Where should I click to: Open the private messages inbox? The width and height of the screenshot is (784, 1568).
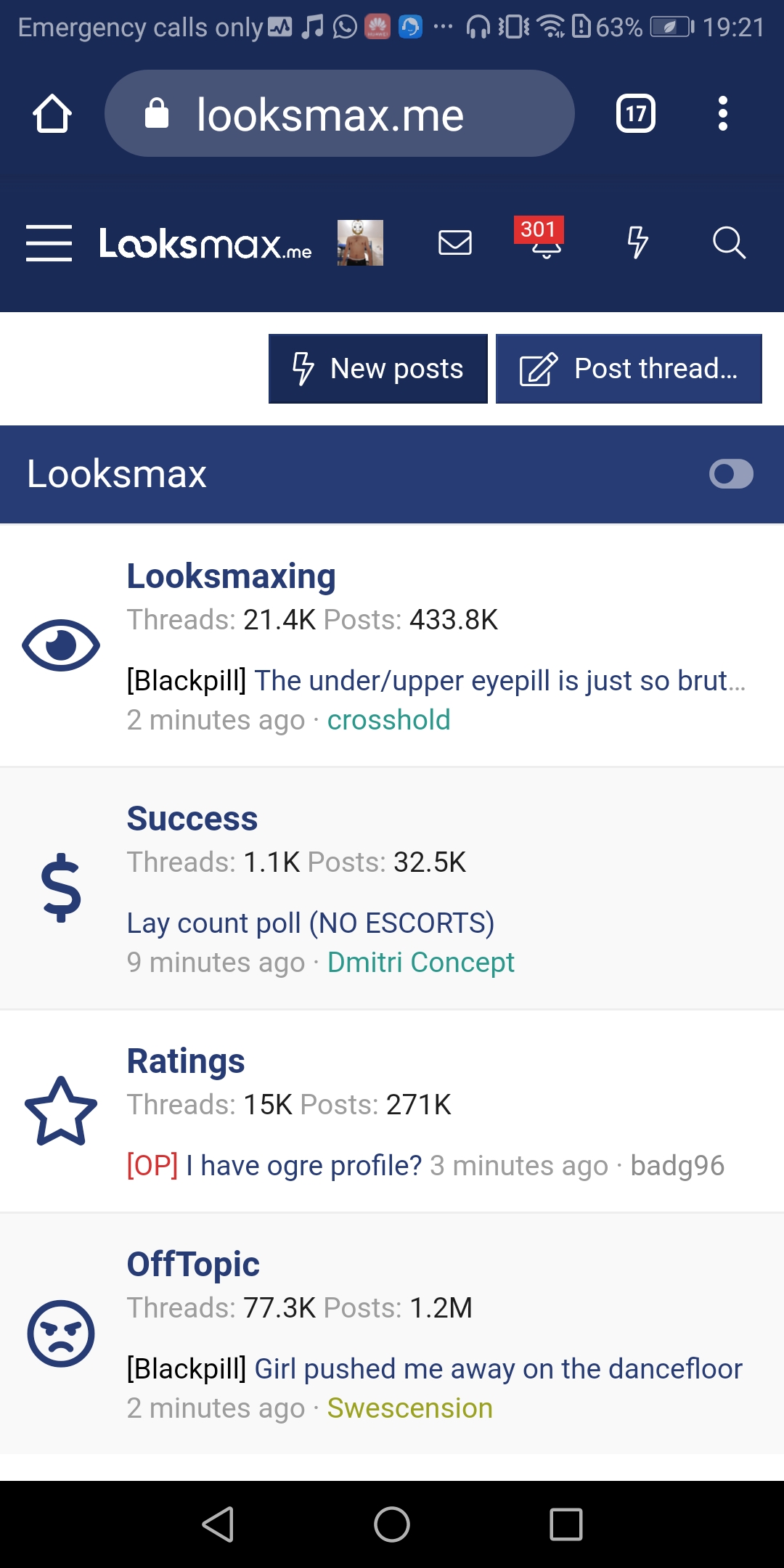pos(455,242)
